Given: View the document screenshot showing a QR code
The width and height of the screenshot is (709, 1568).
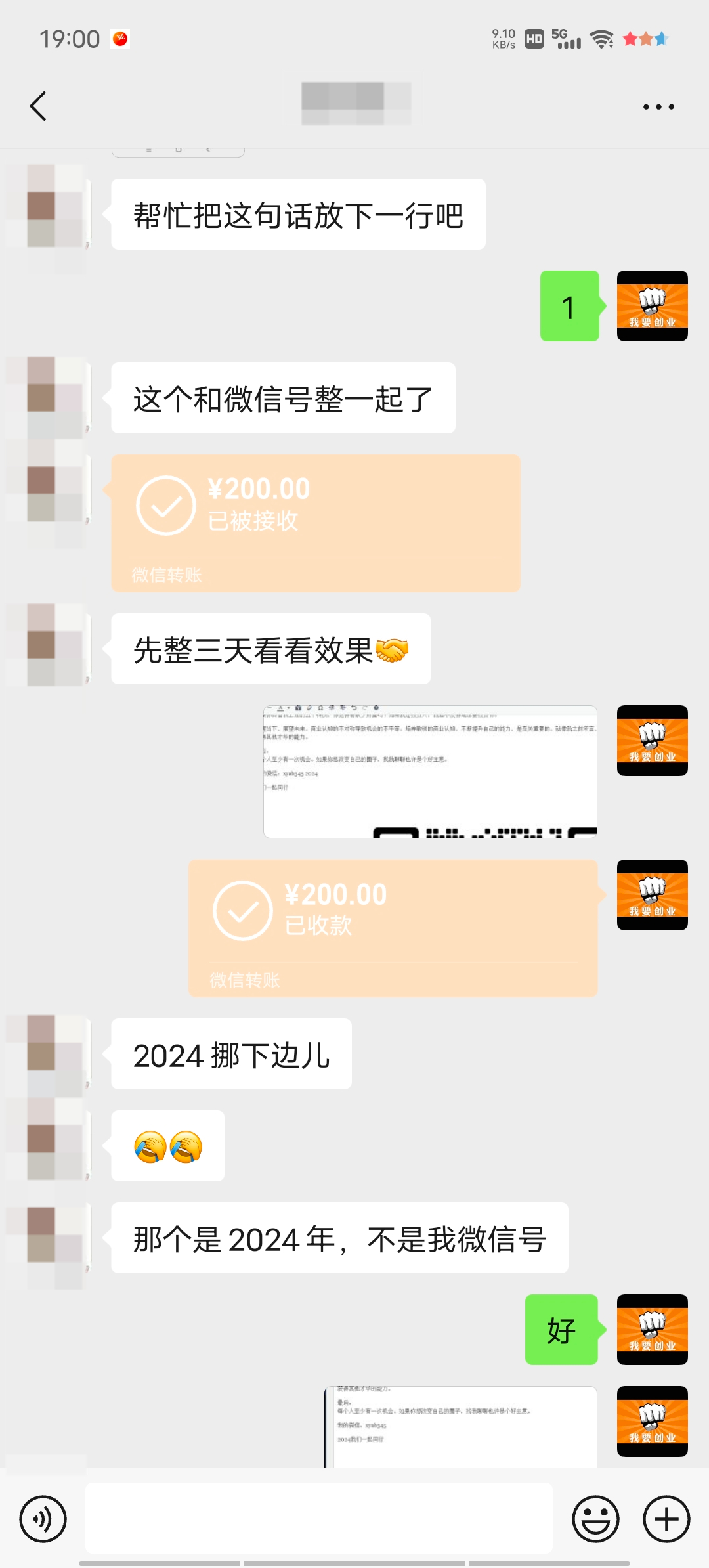Looking at the screenshot, I should (430, 772).
